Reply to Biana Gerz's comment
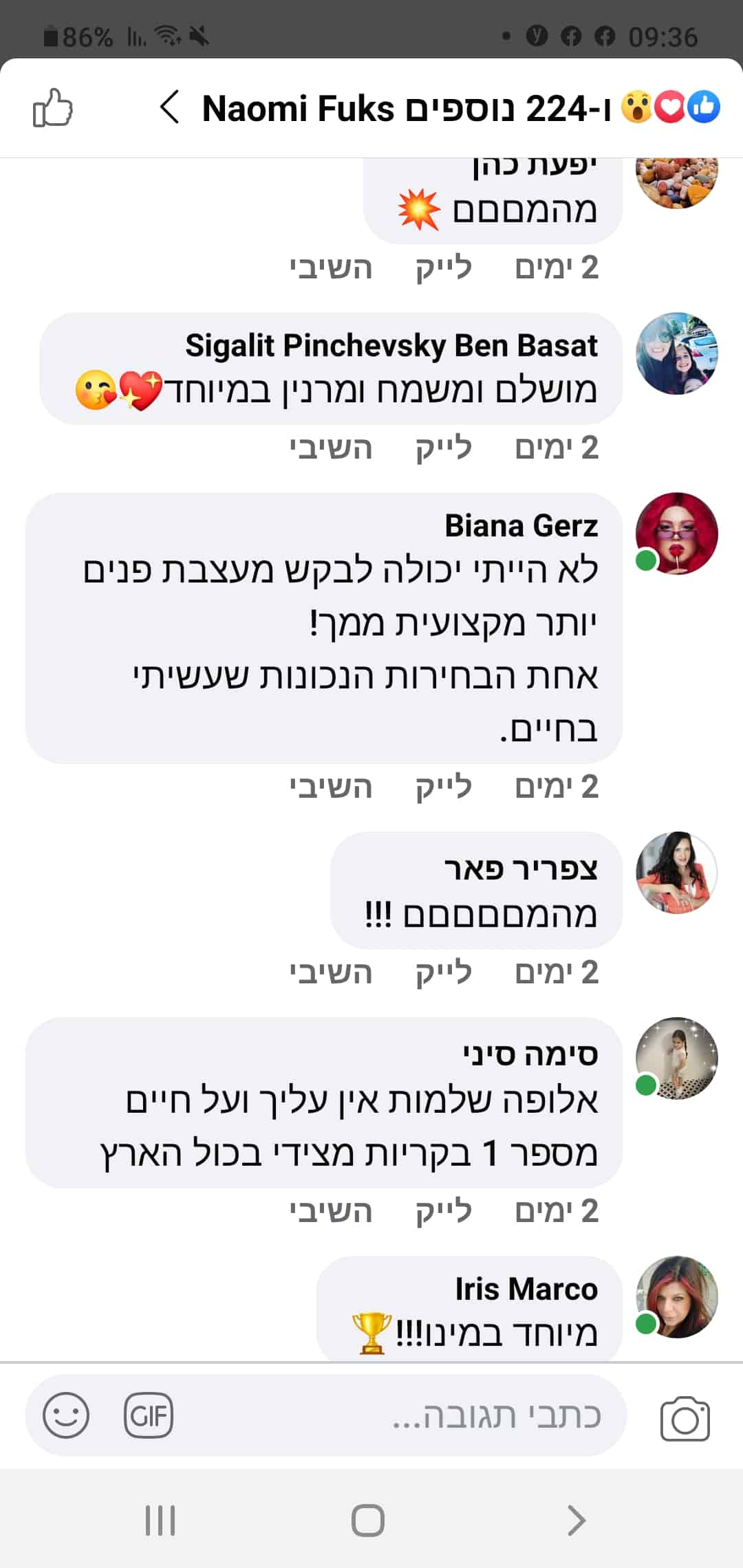Viewport: 743px width, 1568px height. (331, 787)
